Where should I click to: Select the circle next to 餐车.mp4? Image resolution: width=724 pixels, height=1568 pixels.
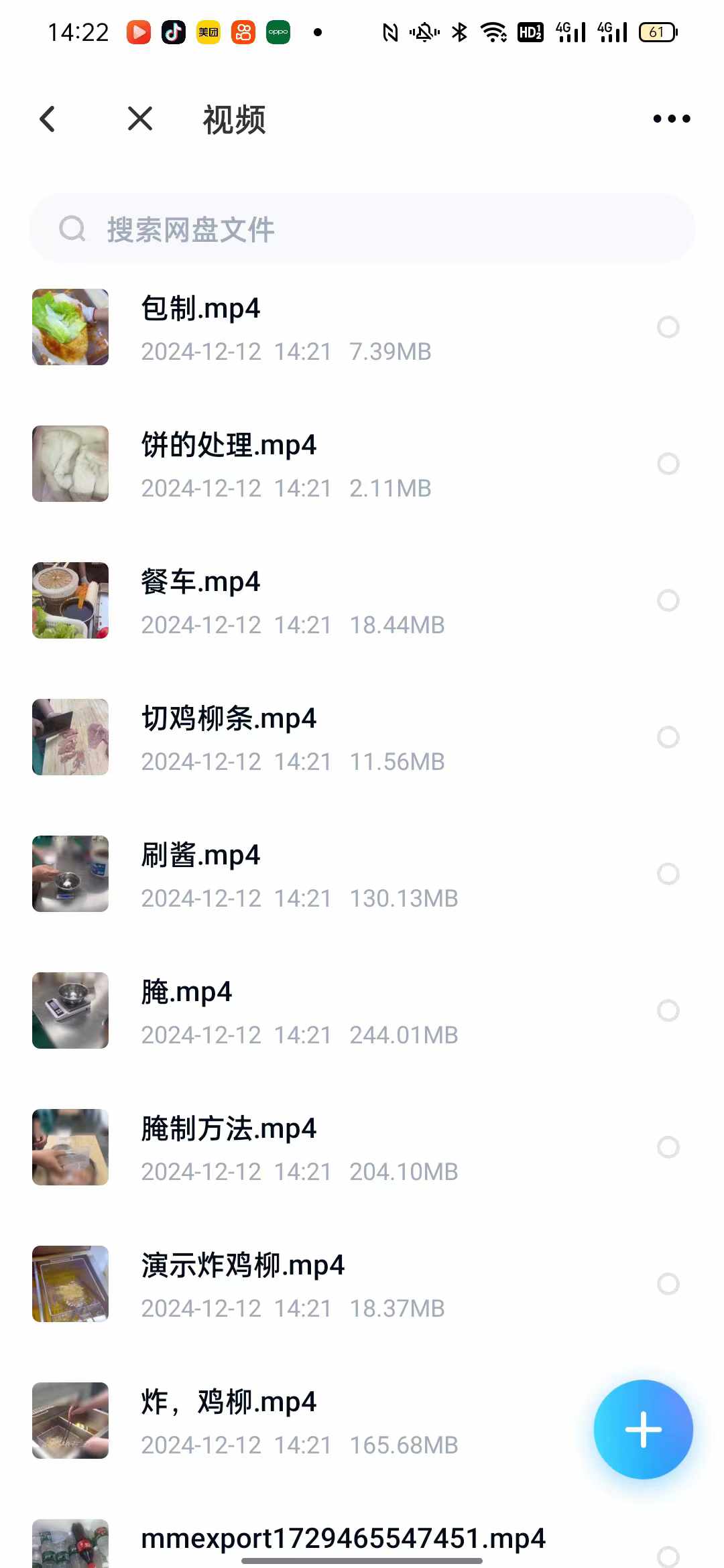[668, 600]
